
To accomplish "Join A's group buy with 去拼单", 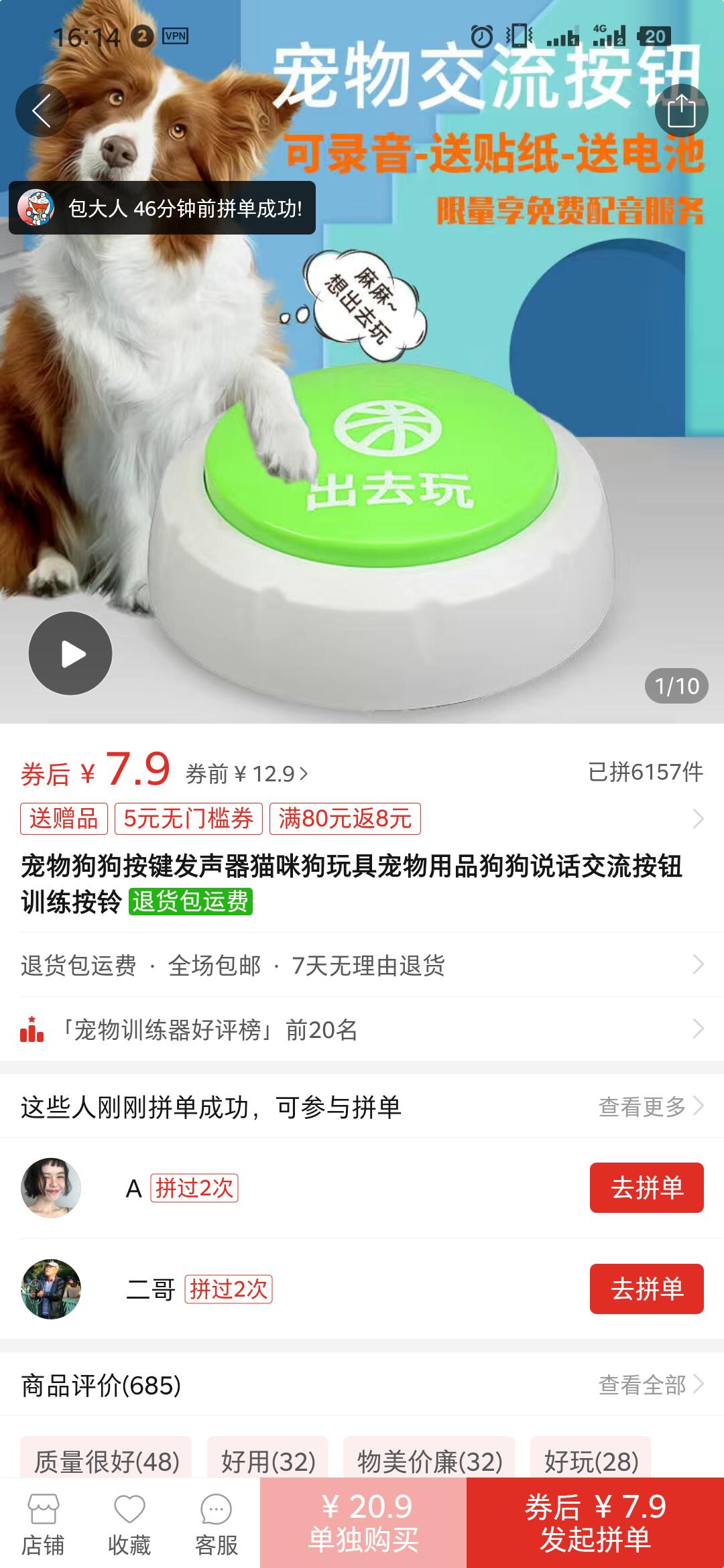I will point(646,1188).
